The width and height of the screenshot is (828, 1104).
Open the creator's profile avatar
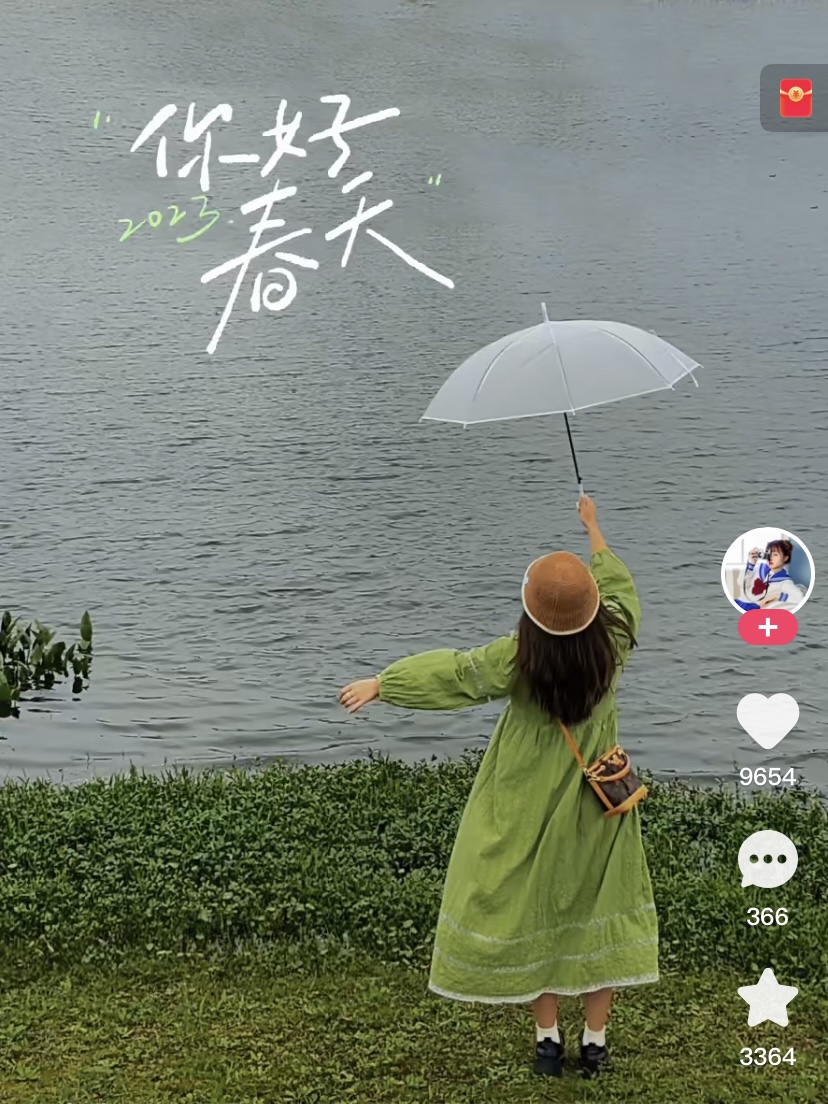click(767, 572)
